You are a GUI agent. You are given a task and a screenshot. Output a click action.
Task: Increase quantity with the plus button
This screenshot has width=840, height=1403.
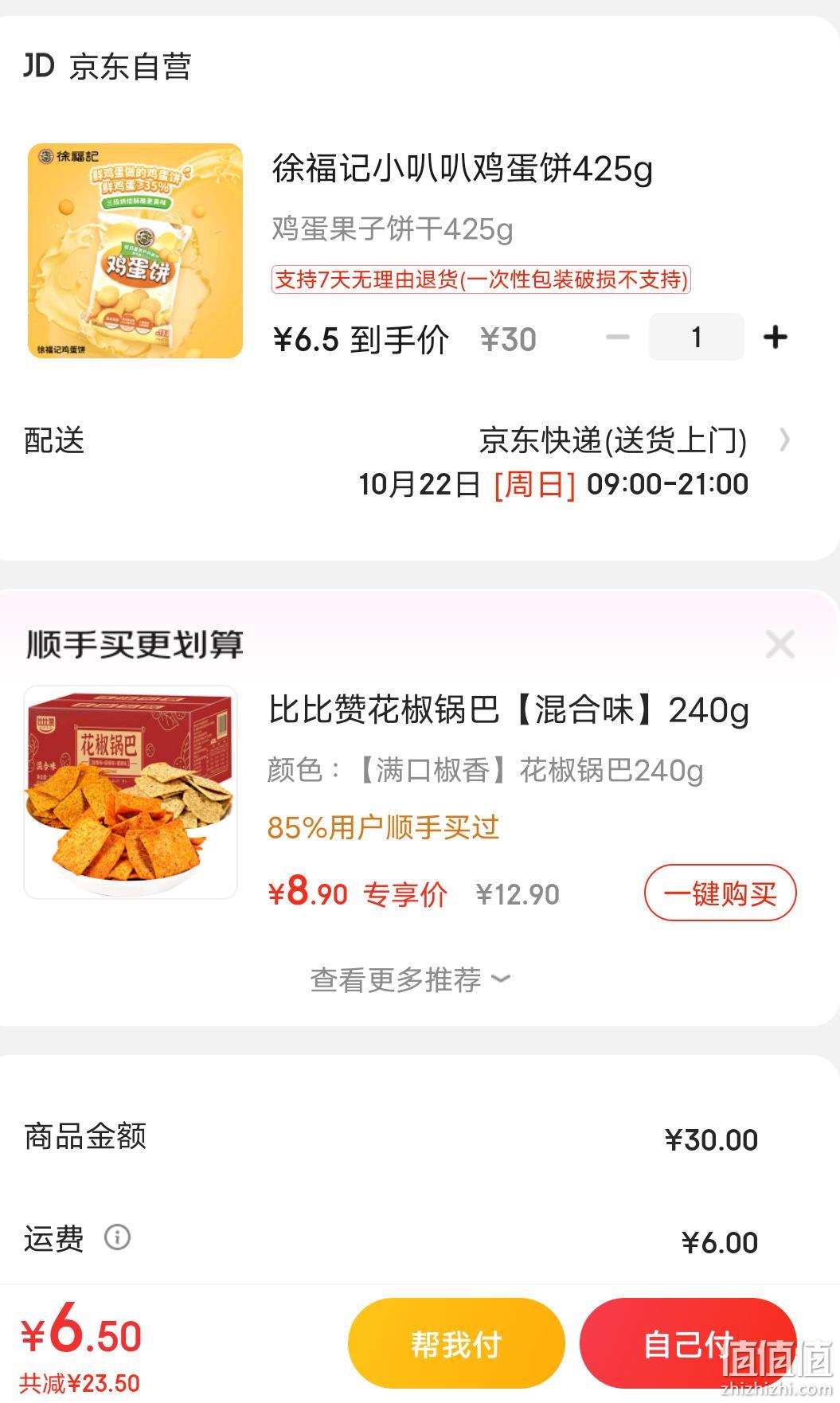pyautogui.click(x=775, y=338)
